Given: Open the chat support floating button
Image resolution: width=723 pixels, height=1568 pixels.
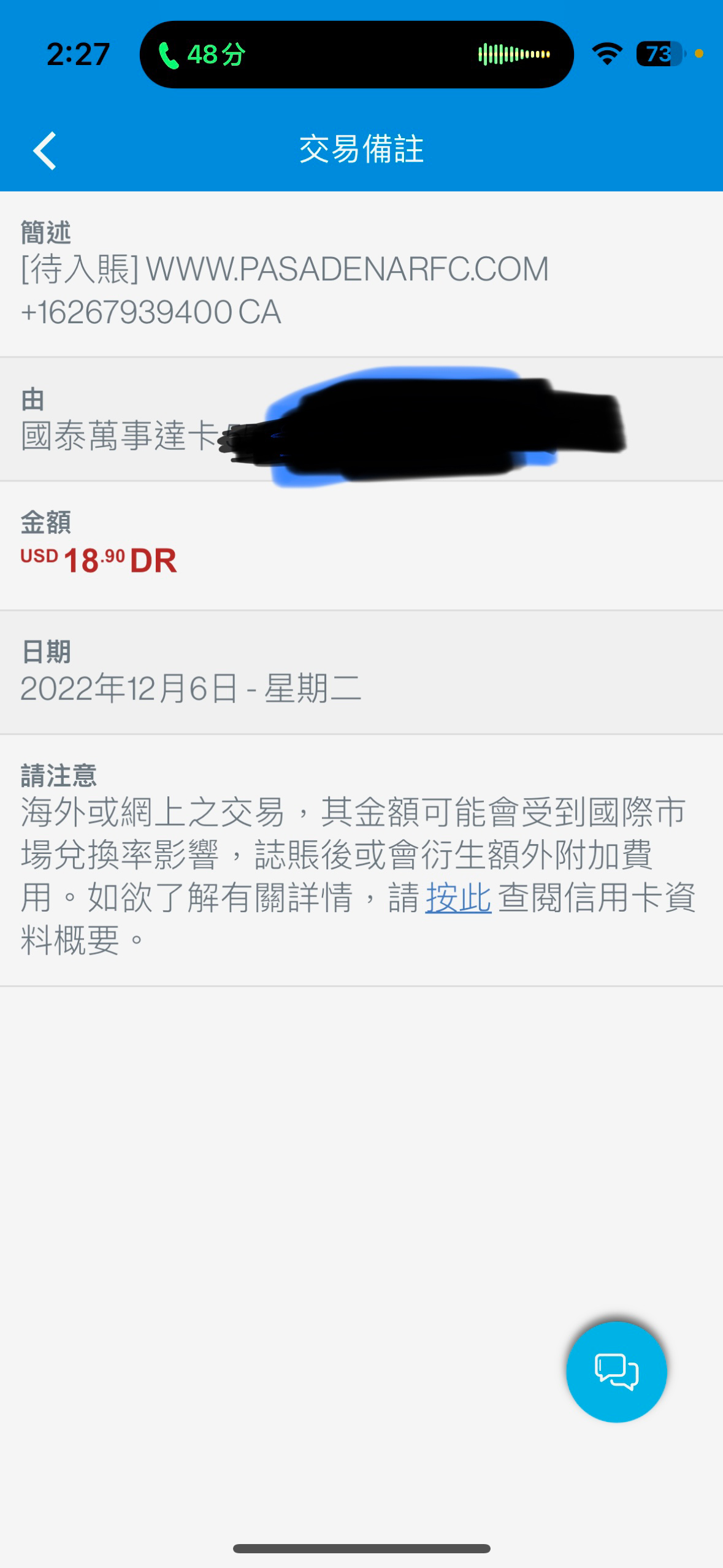Looking at the screenshot, I should (616, 1371).
